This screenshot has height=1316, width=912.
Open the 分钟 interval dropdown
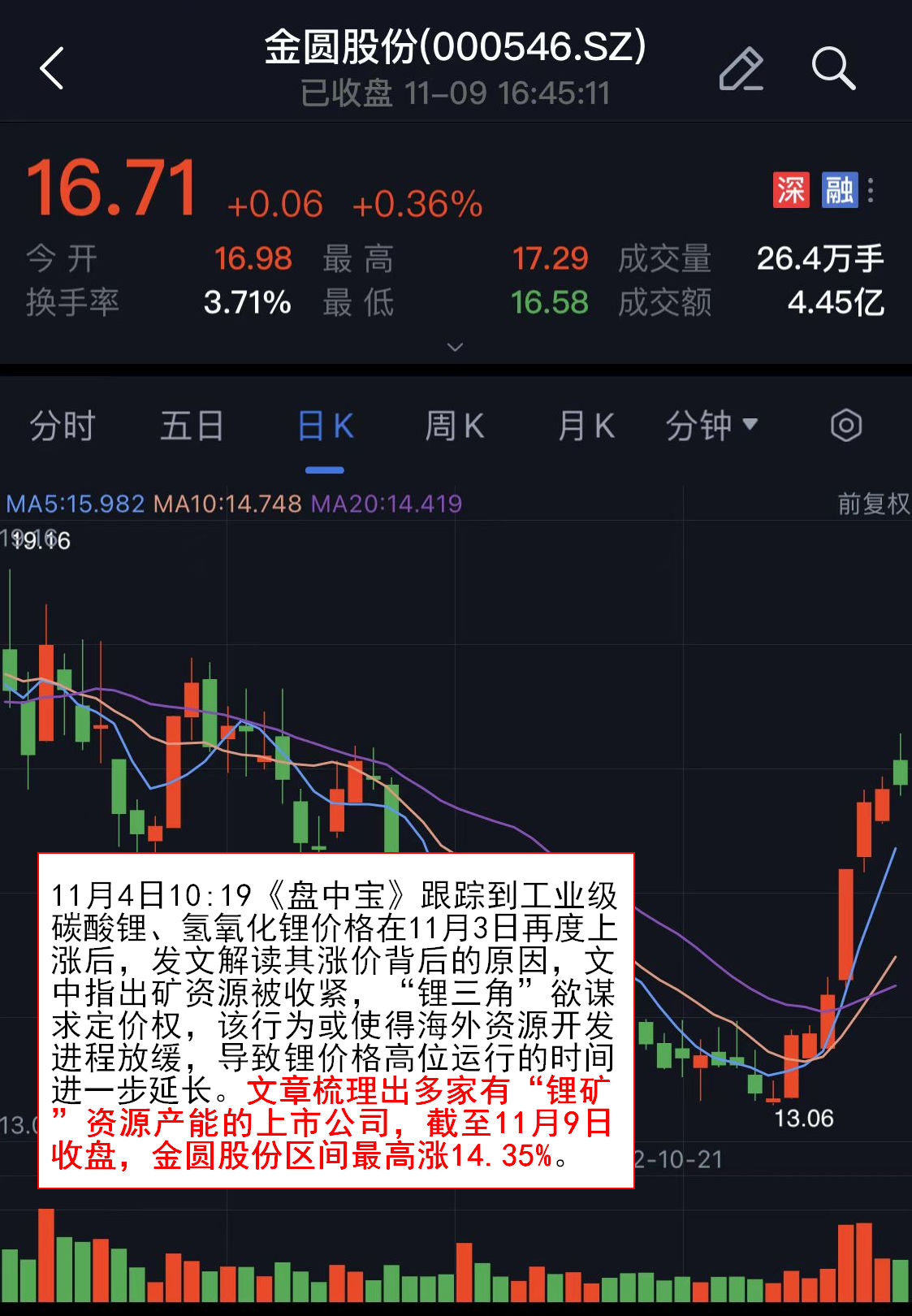(x=711, y=426)
